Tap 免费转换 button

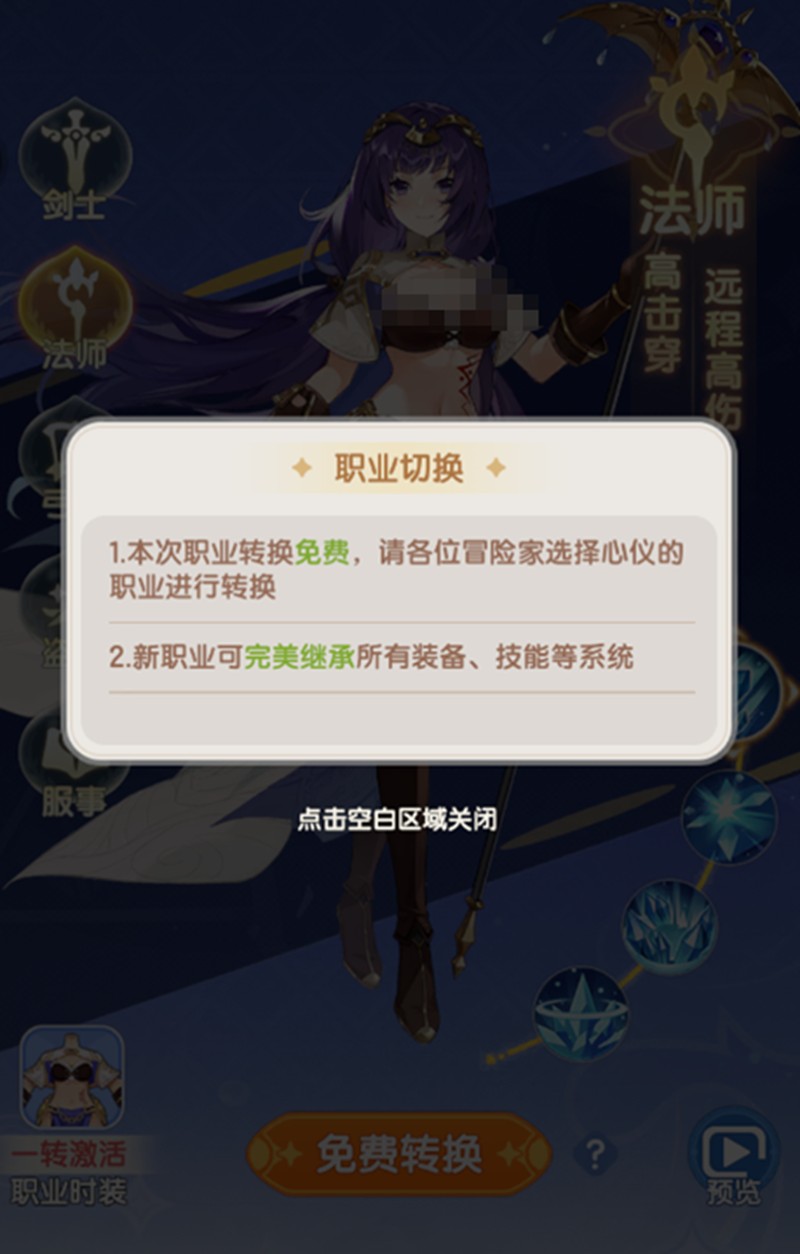(x=399, y=1154)
